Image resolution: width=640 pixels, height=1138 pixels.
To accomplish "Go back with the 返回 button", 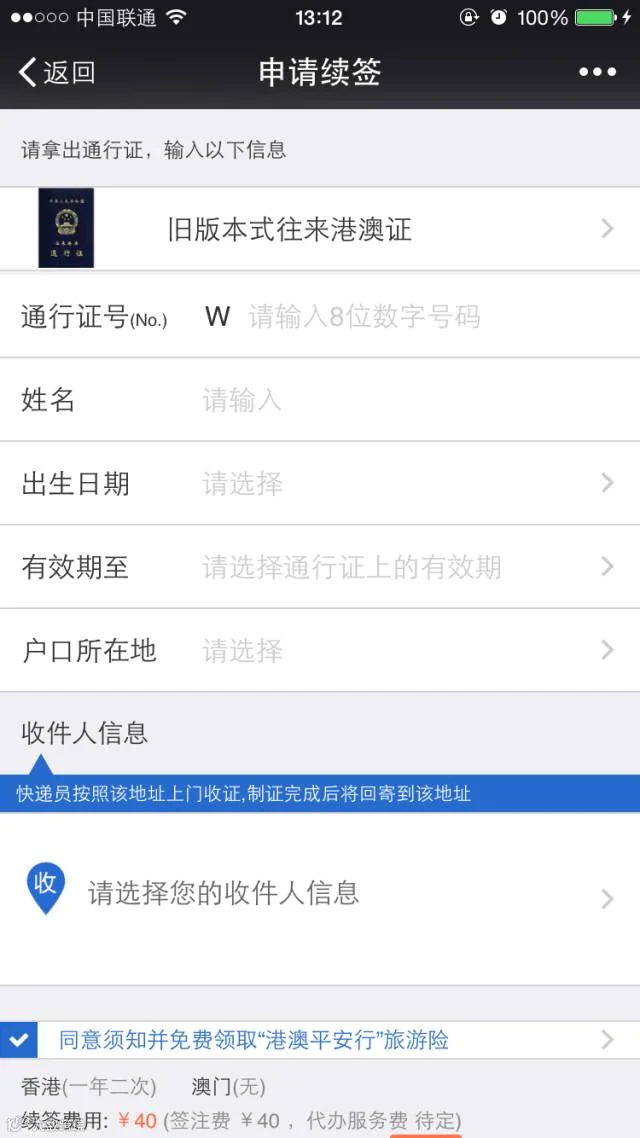I will coord(57,73).
